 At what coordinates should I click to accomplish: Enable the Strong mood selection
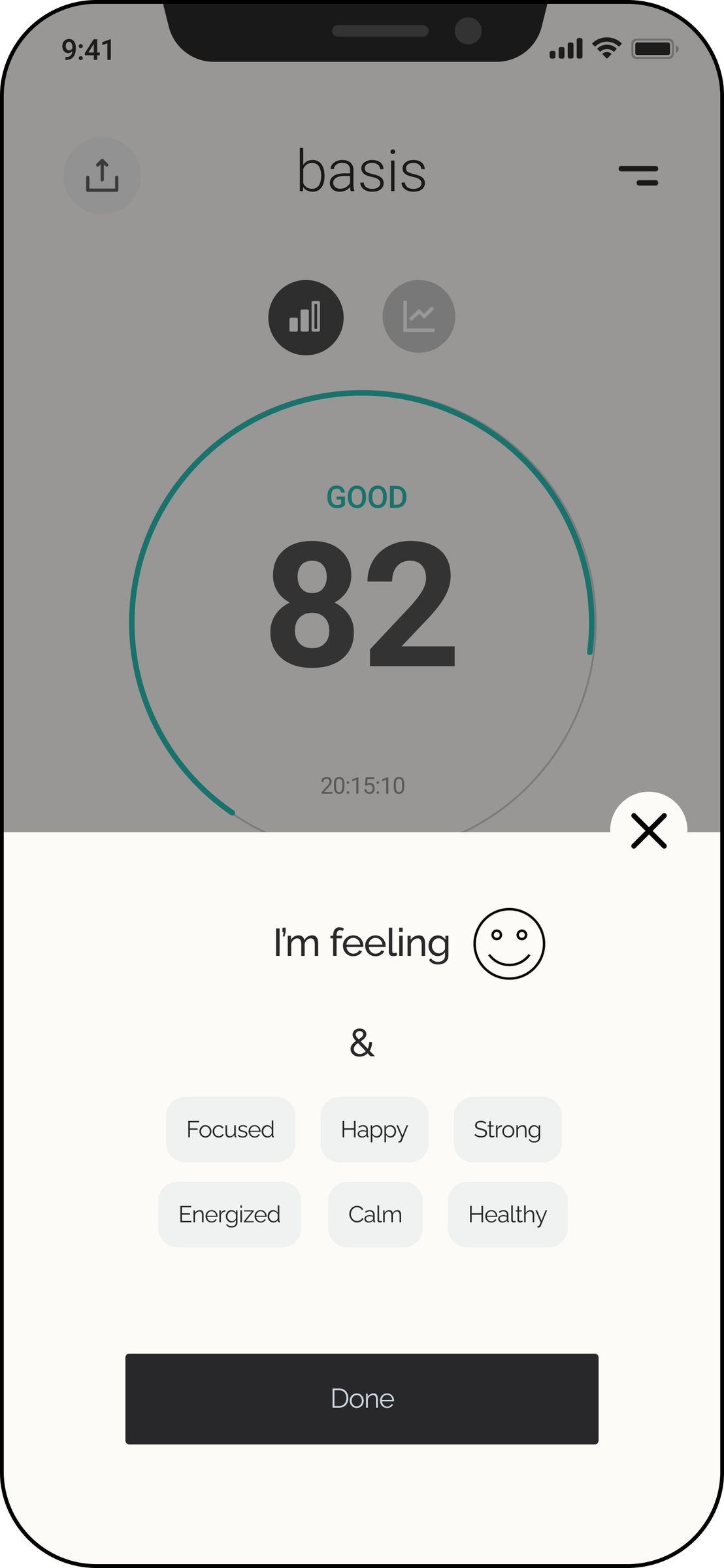pos(507,1130)
